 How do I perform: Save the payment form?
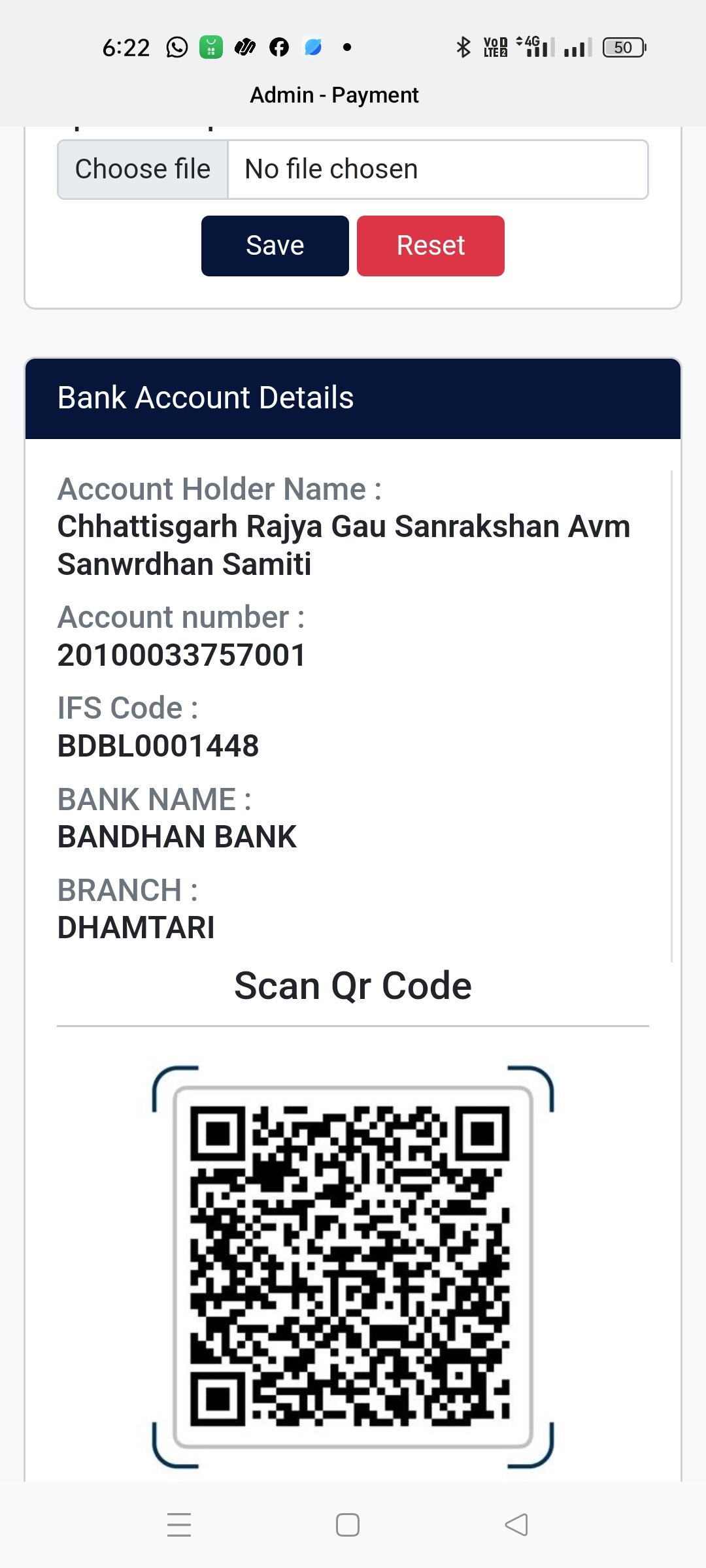275,246
